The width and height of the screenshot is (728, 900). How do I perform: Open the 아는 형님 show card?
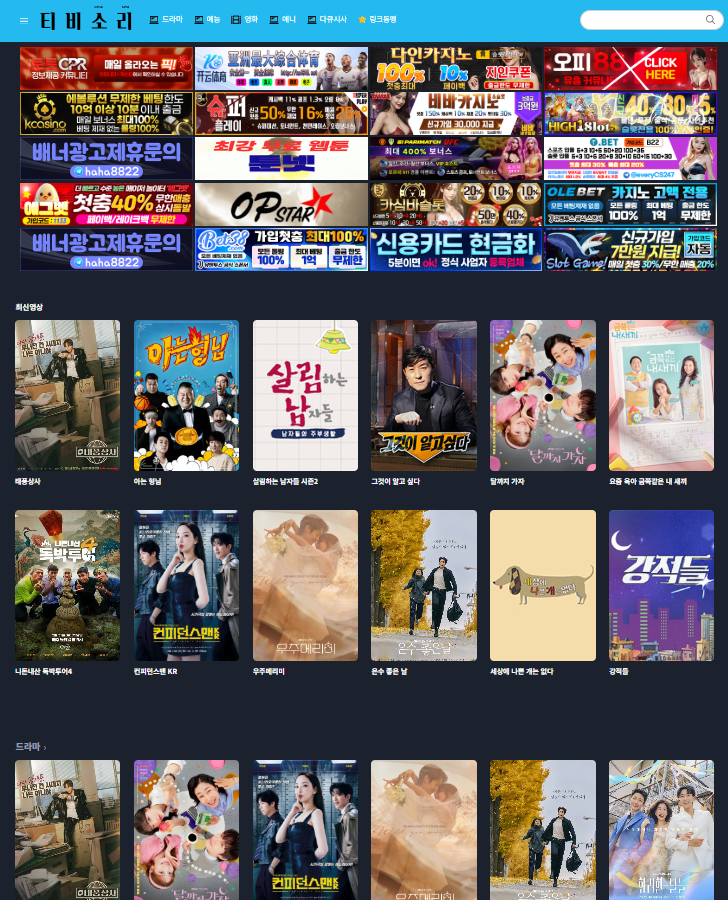coord(186,395)
